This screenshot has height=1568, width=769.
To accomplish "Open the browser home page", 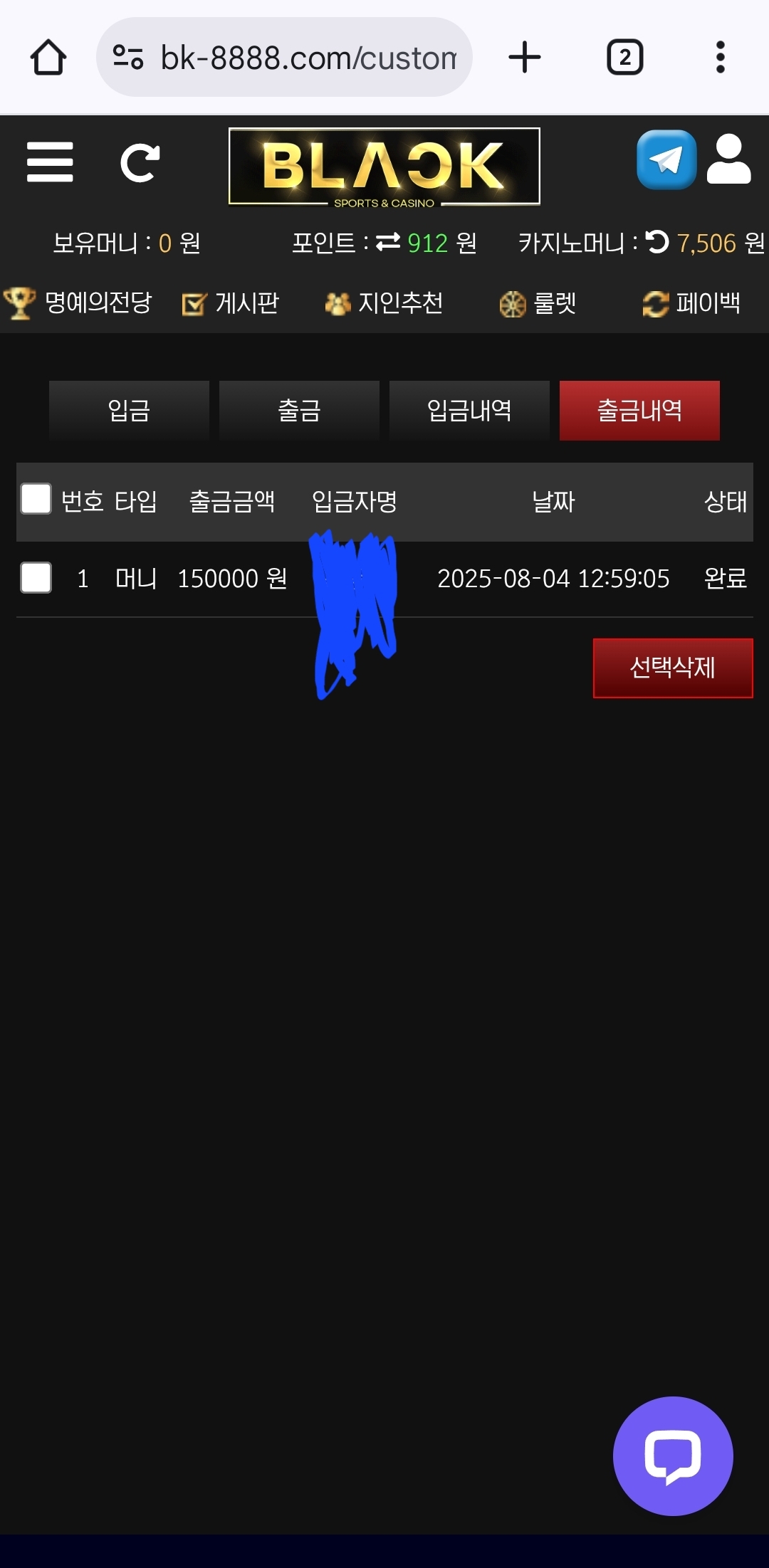I will click(48, 58).
